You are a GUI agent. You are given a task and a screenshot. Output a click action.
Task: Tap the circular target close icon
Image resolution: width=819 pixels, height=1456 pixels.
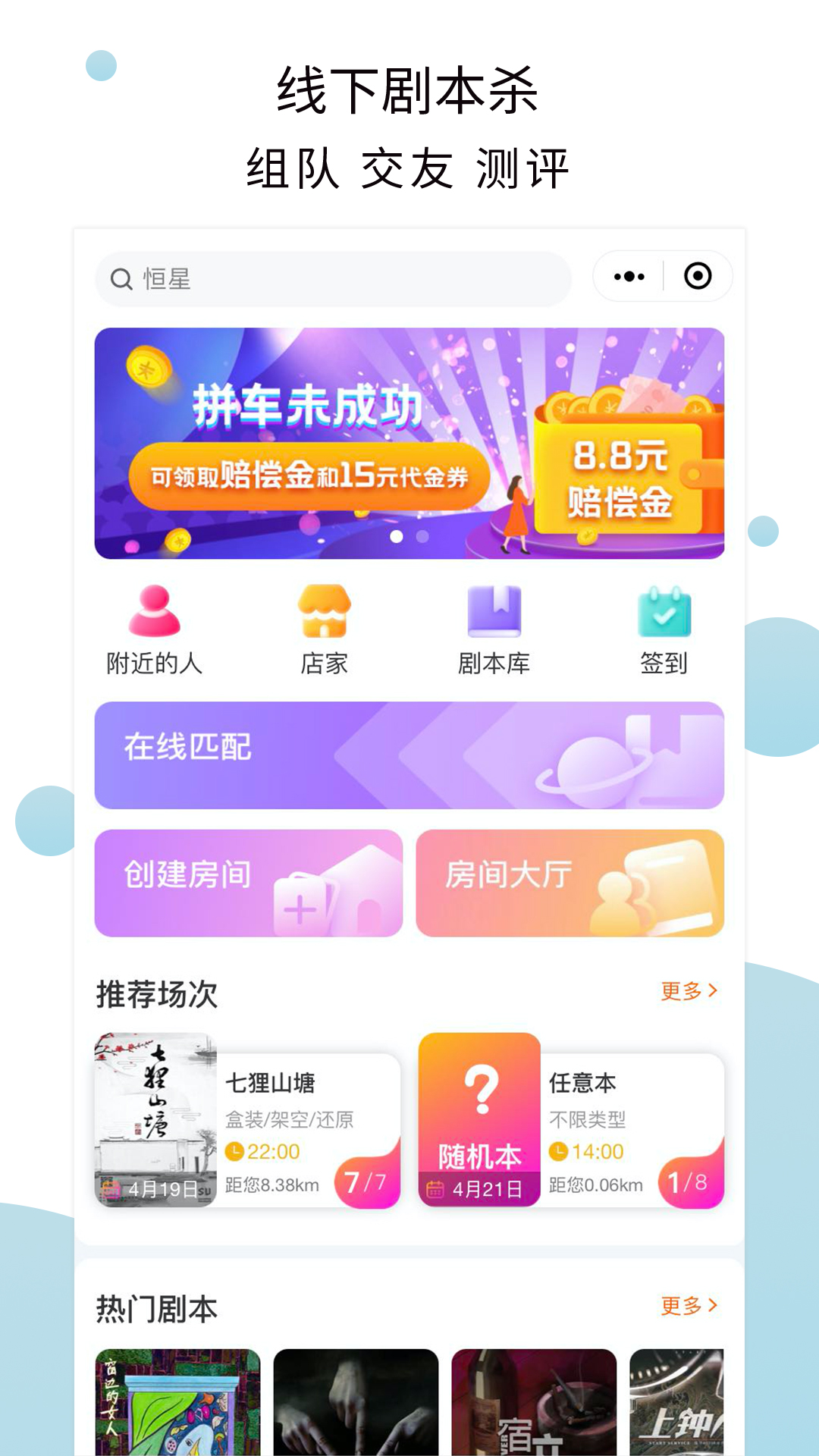click(699, 277)
